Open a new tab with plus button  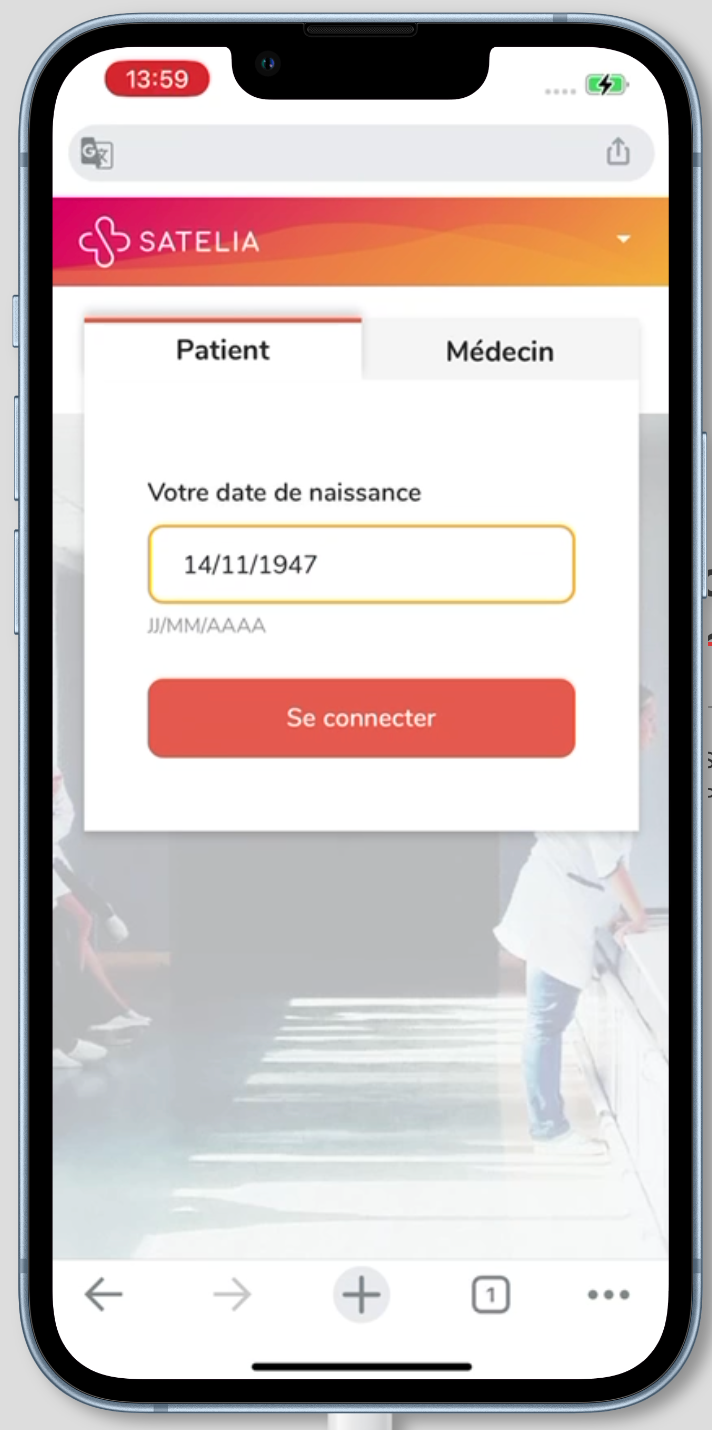pos(361,1295)
